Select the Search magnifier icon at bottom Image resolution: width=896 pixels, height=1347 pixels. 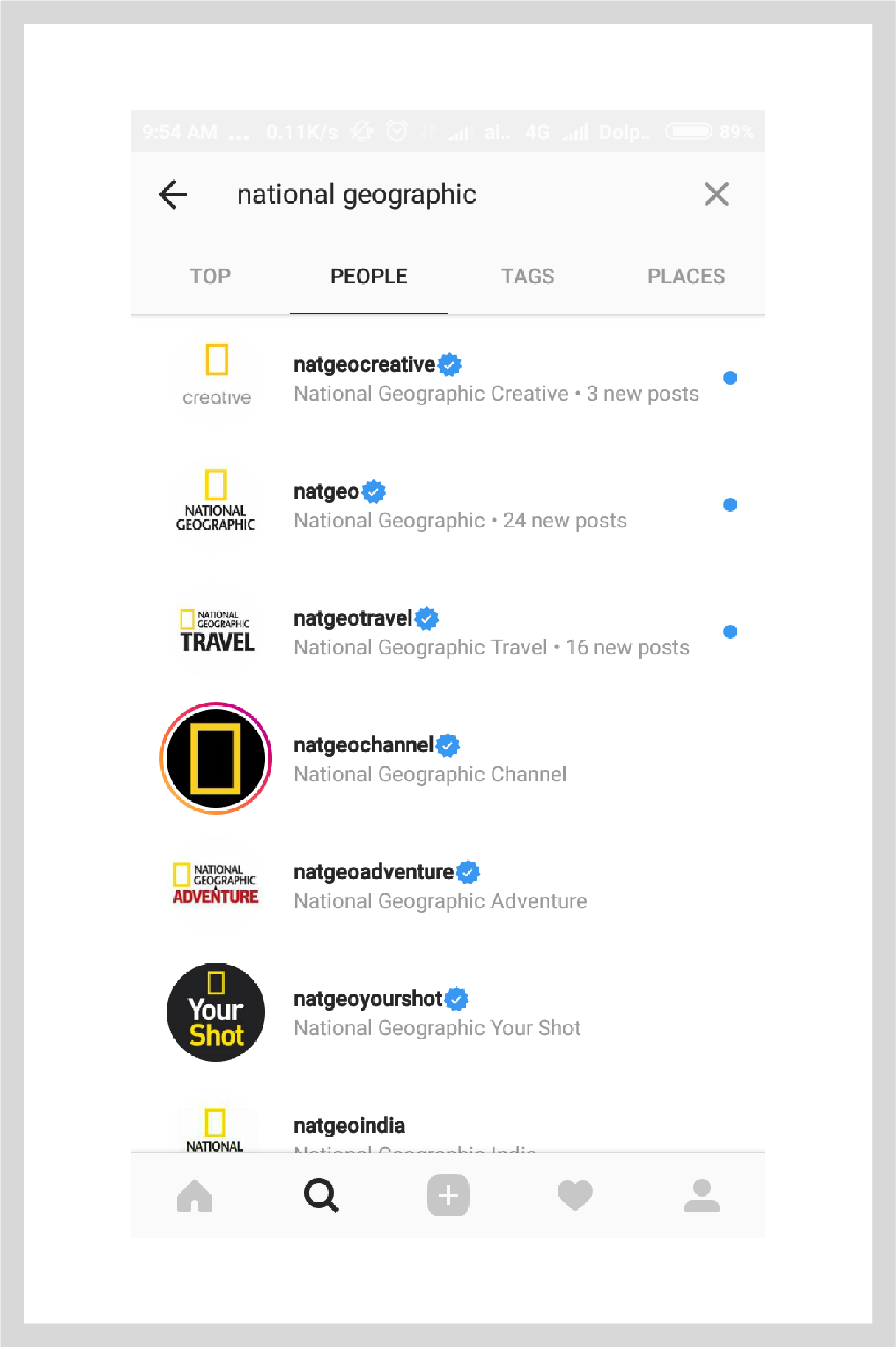321,1195
